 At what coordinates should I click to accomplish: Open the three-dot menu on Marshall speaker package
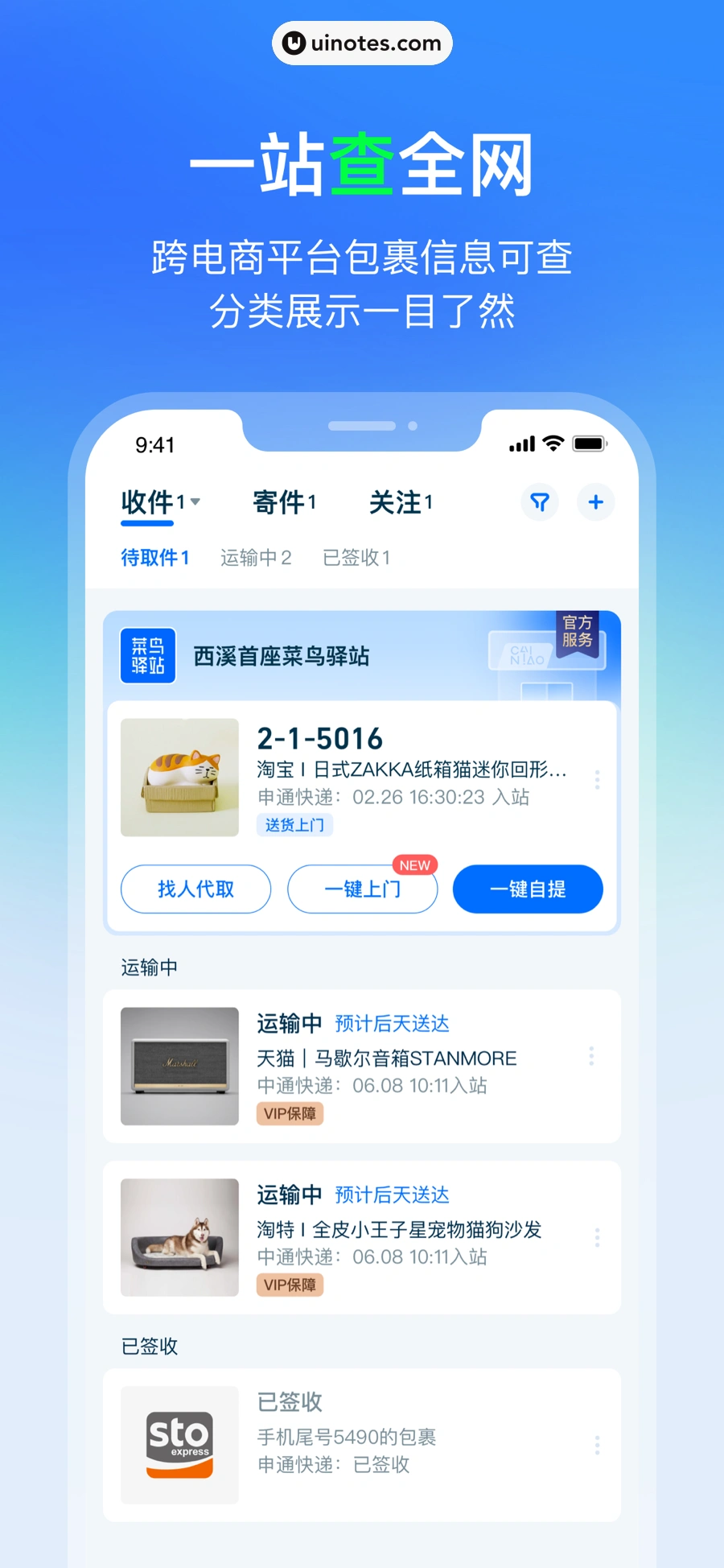coord(591,1055)
